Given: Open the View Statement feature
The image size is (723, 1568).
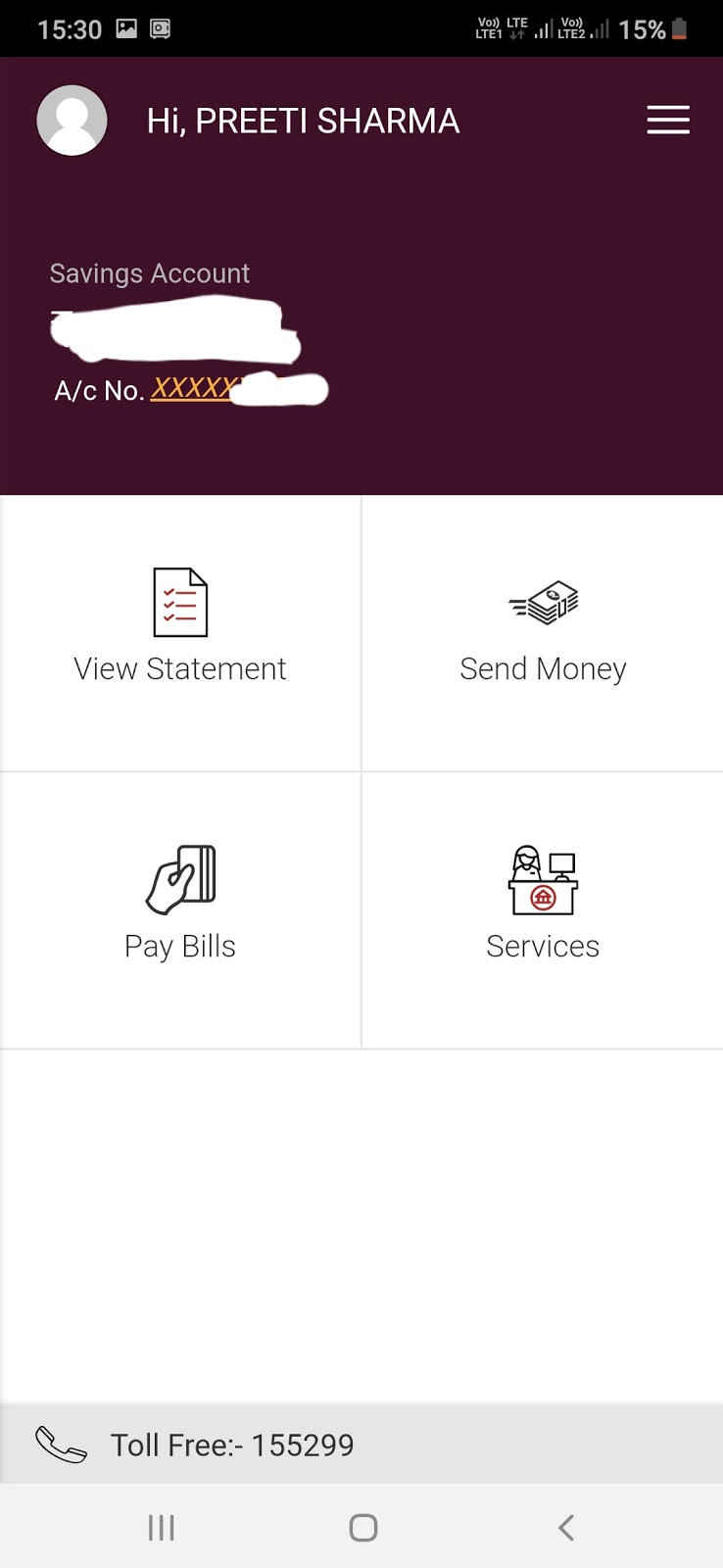Looking at the screenshot, I should click(x=179, y=668).
